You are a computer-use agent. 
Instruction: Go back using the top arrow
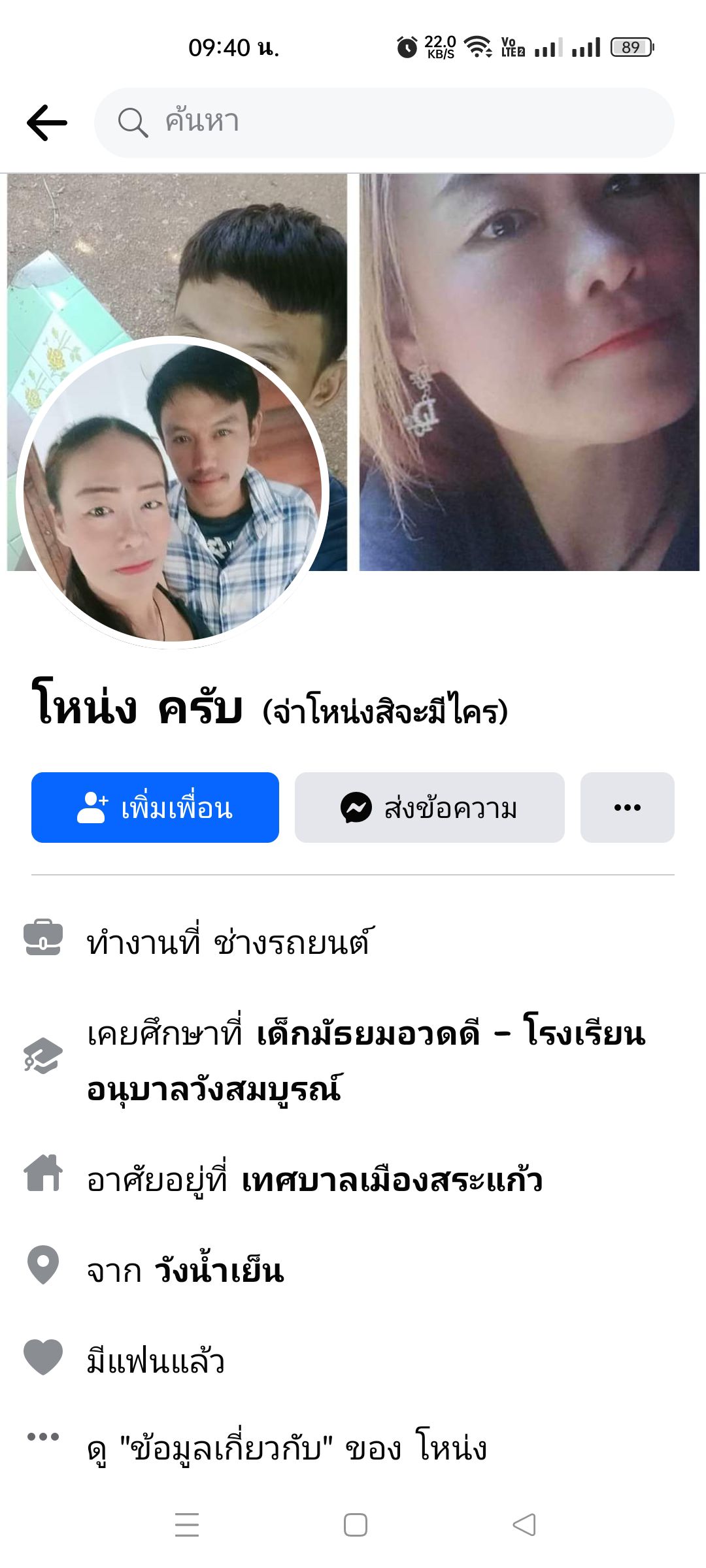(47, 123)
